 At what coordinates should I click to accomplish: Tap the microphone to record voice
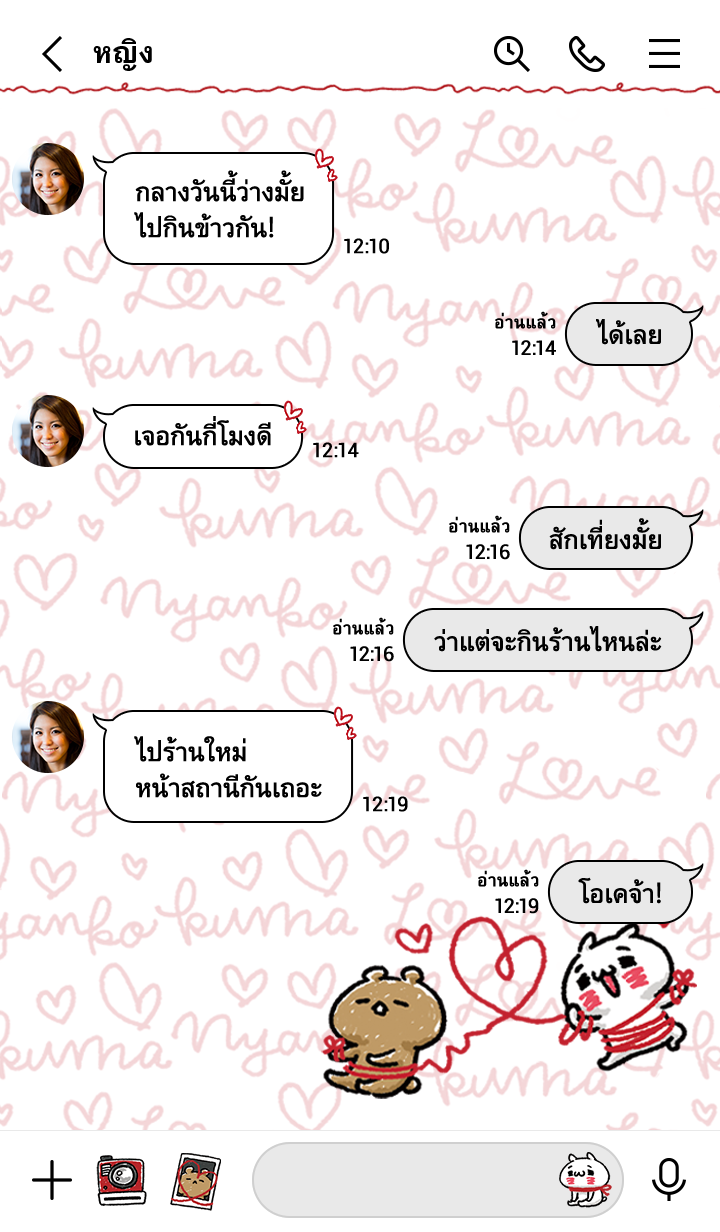[x=668, y=1180]
